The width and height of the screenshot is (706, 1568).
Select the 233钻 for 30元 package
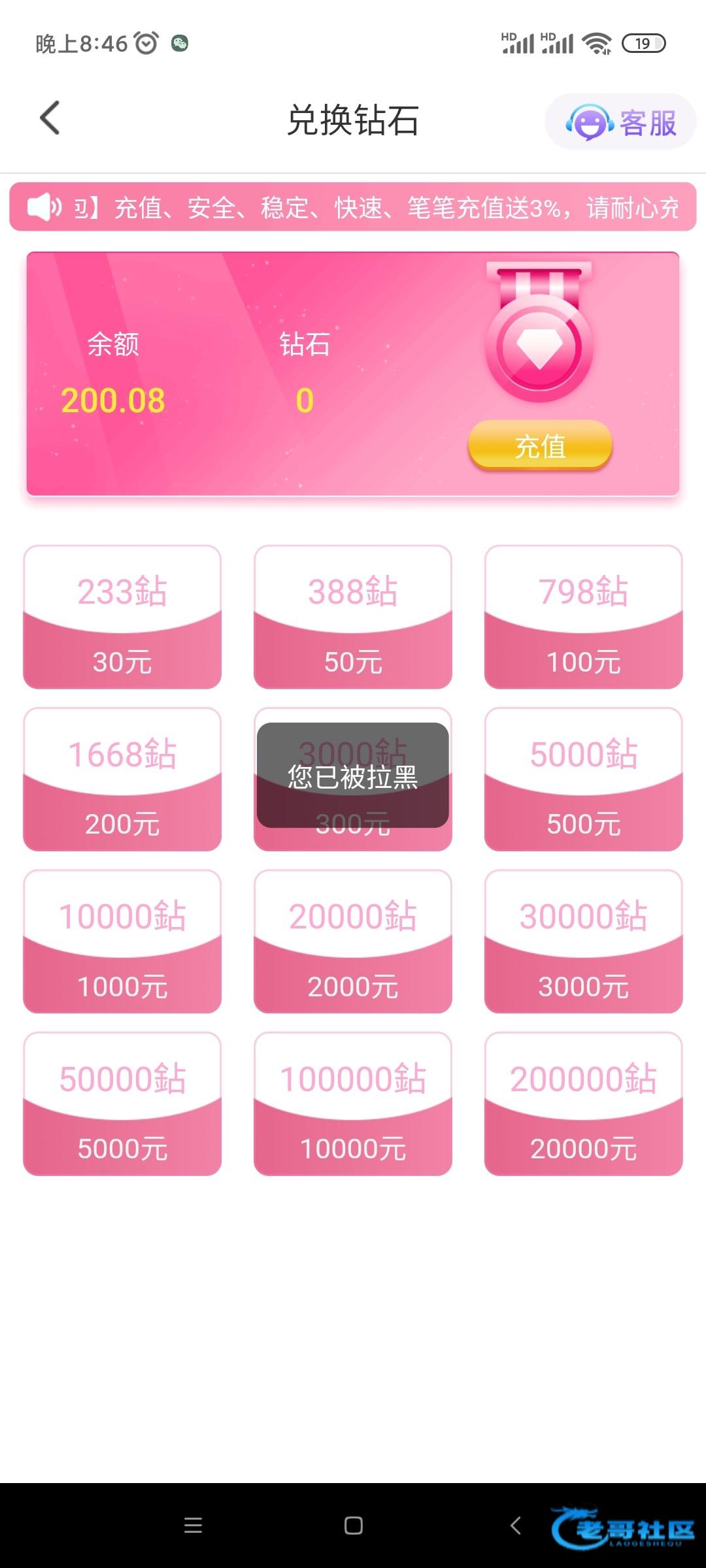tap(122, 617)
